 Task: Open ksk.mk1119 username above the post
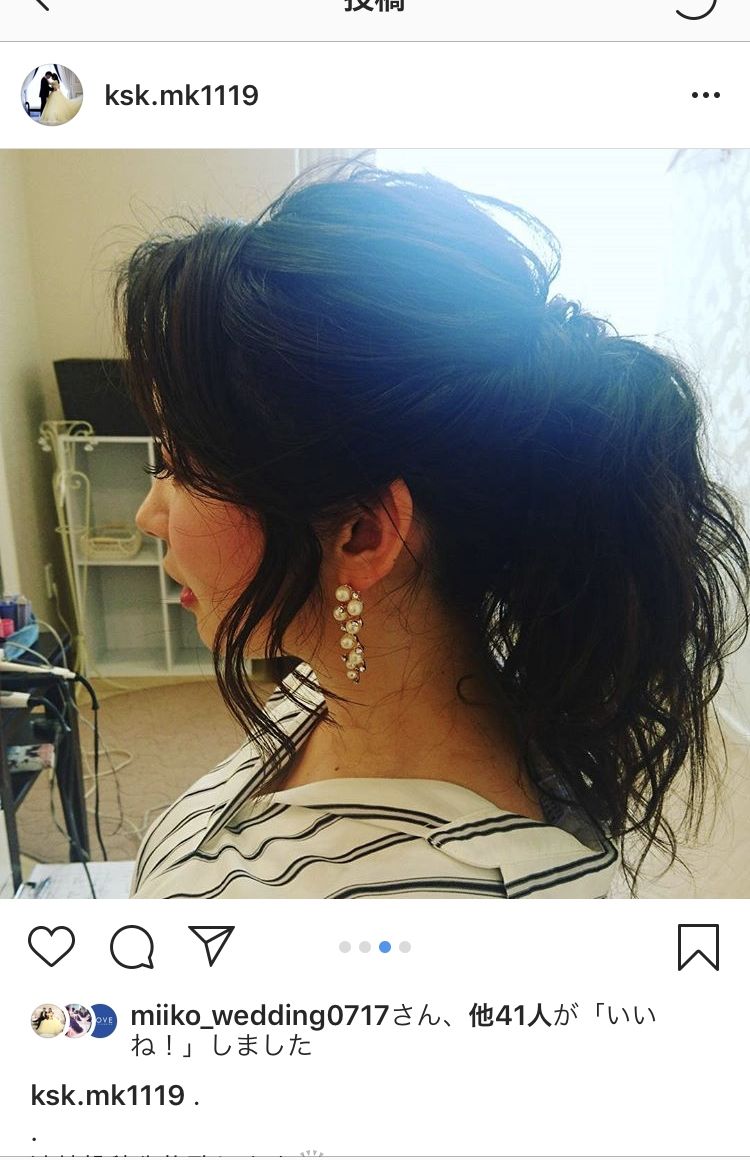tap(181, 96)
